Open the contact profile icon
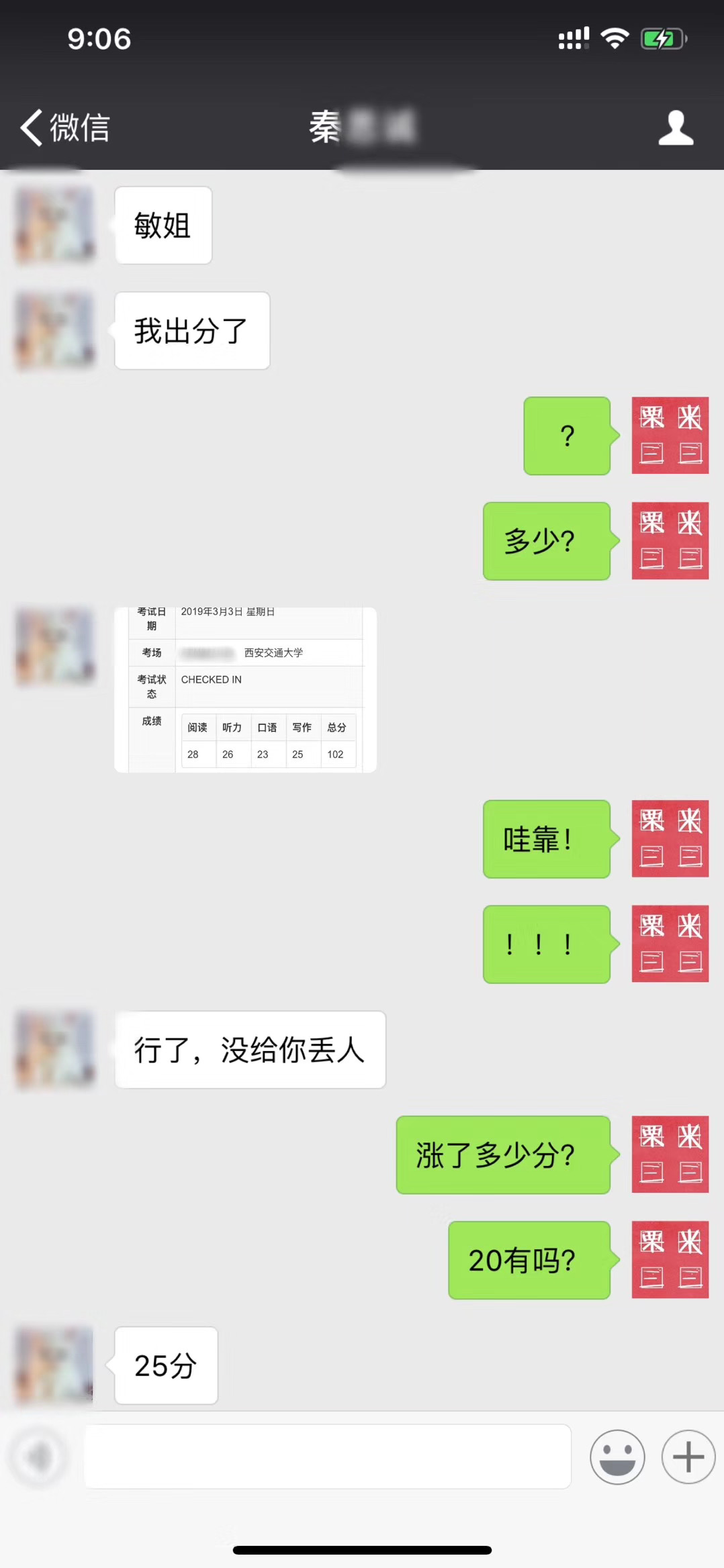 (675, 128)
